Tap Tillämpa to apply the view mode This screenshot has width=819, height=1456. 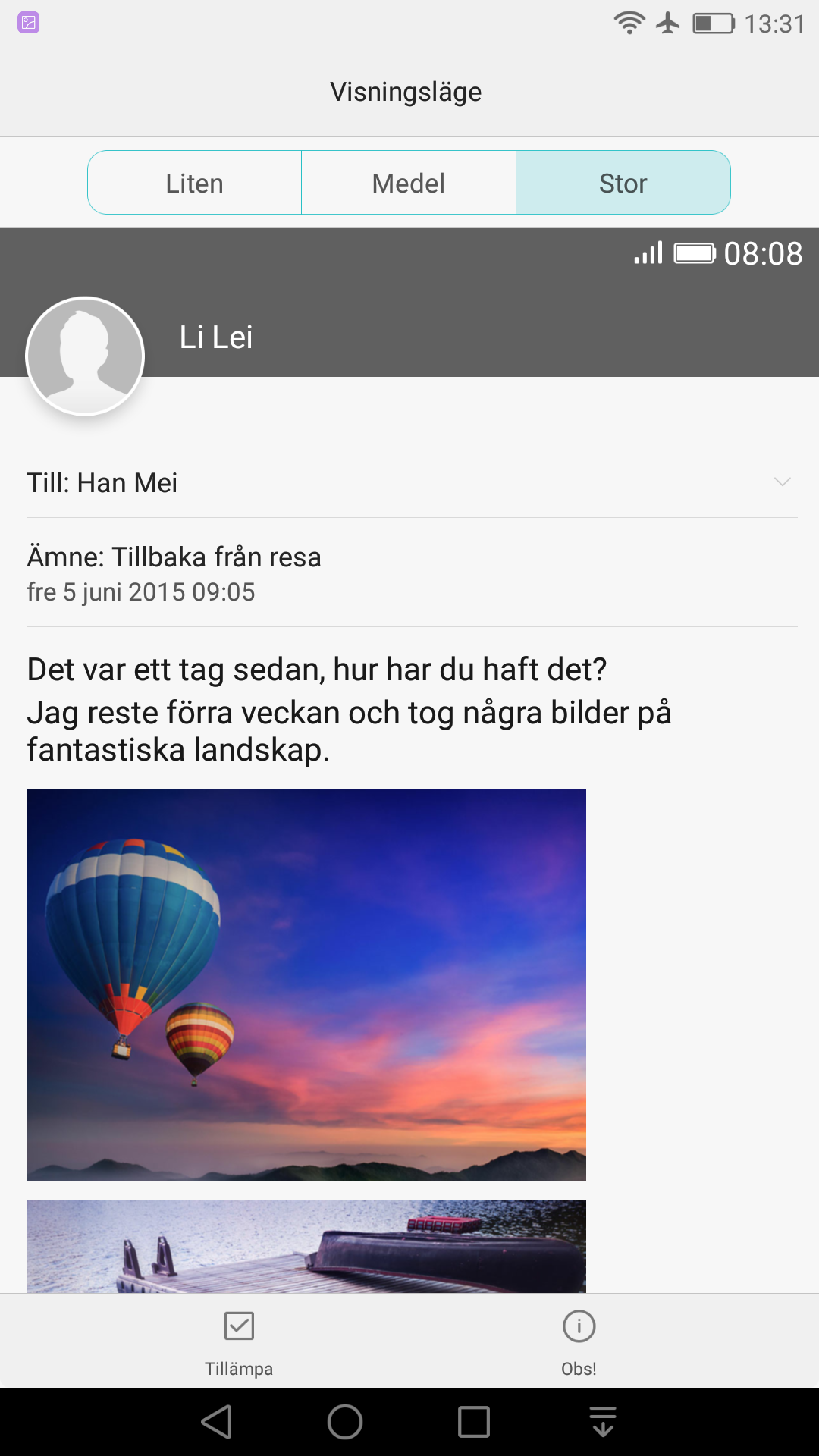point(239,1342)
